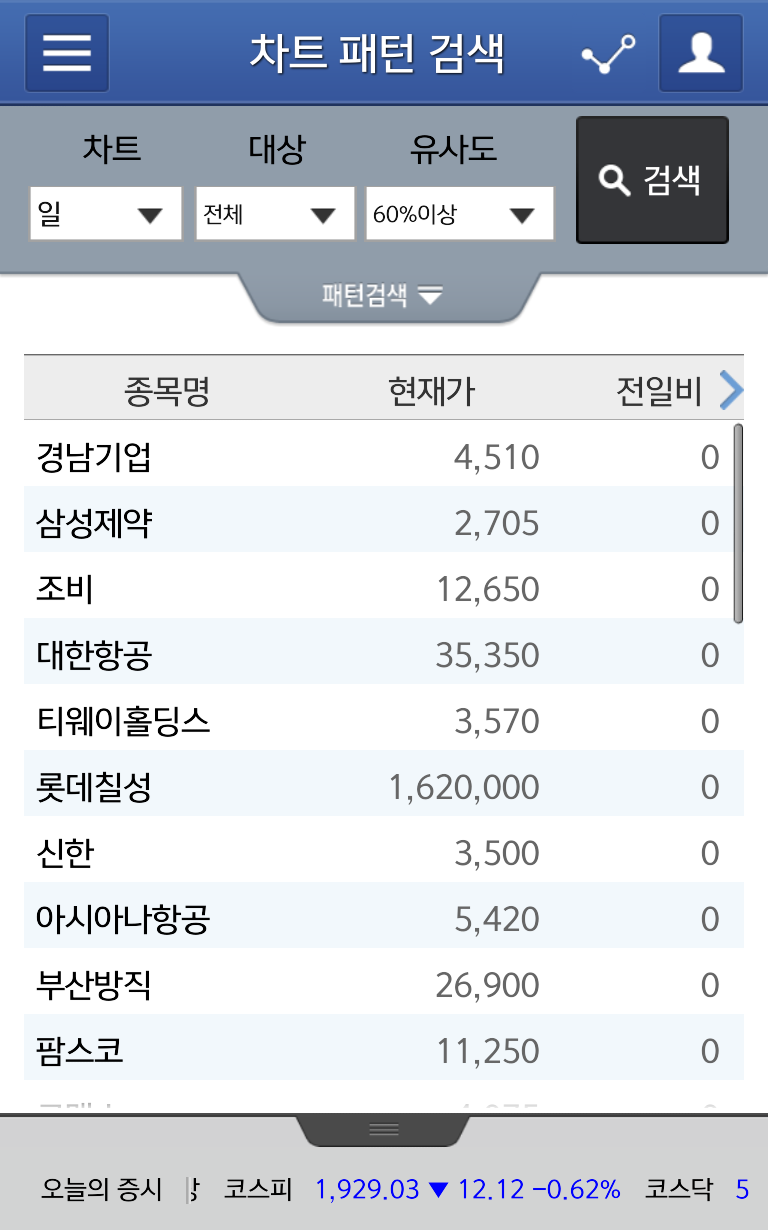Screen dimensions: 768x1230
Task: Select the 팜스코 stock row
Action: (380, 1051)
